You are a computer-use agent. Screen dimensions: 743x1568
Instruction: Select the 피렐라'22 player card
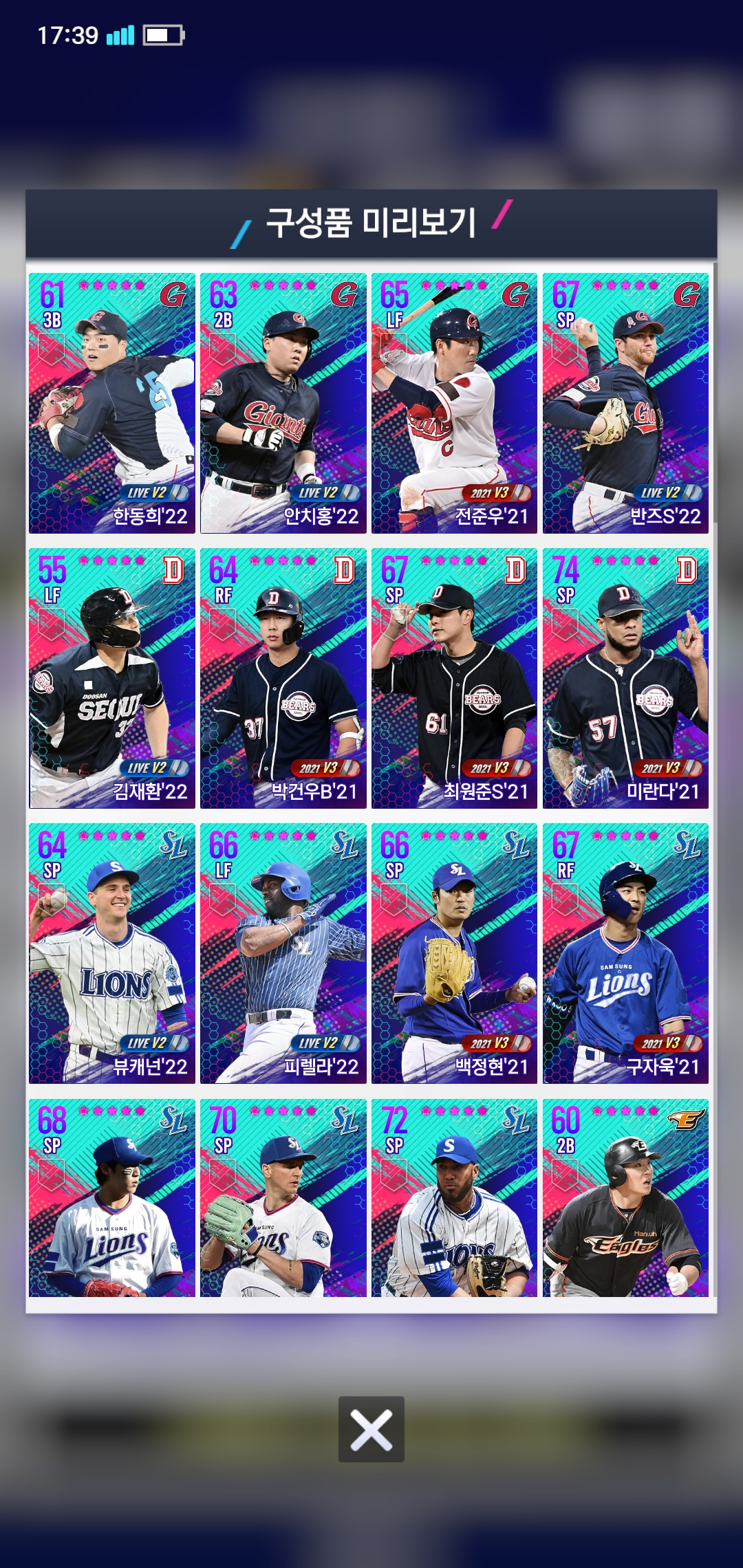(x=283, y=953)
